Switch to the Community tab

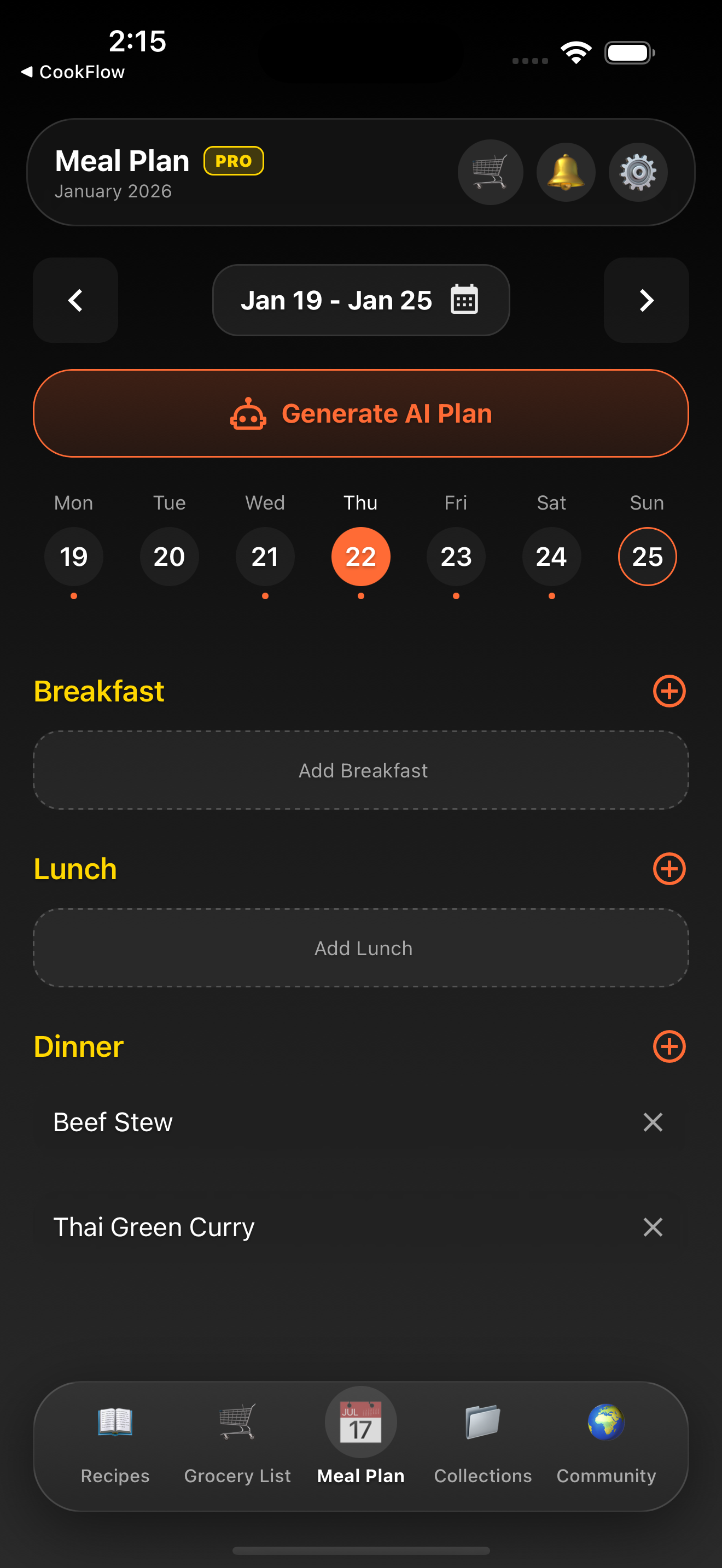click(x=605, y=1443)
